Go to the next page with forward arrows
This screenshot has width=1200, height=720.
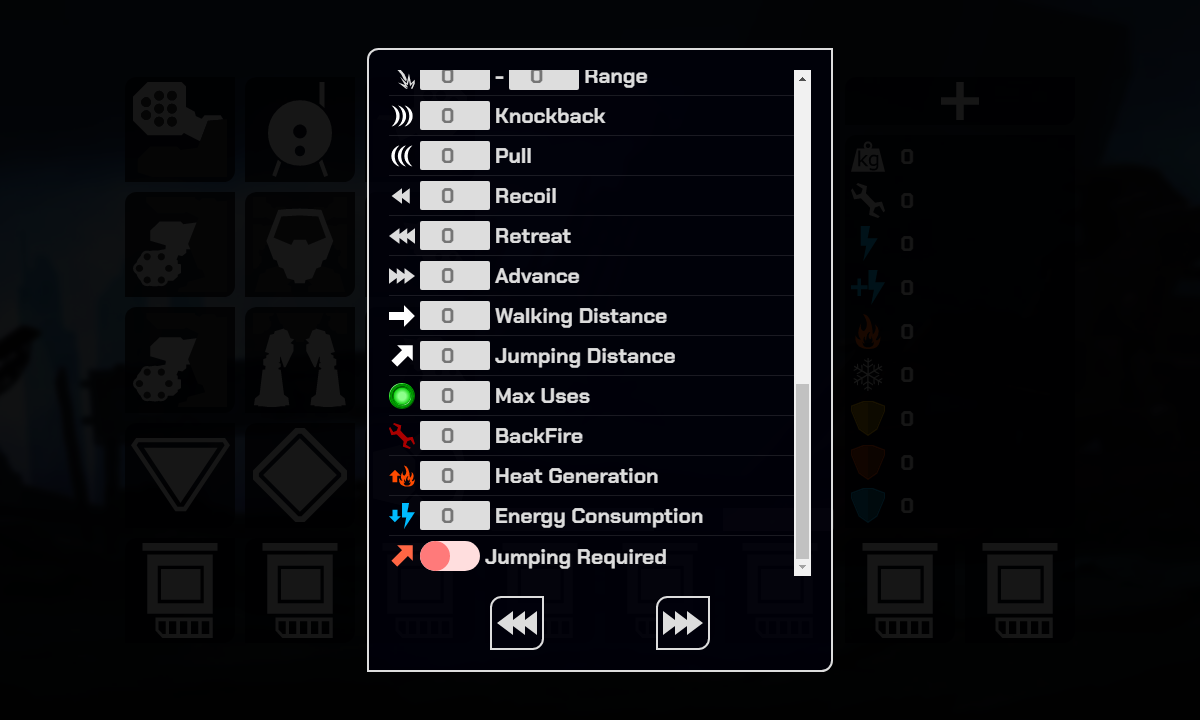point(683,623)
